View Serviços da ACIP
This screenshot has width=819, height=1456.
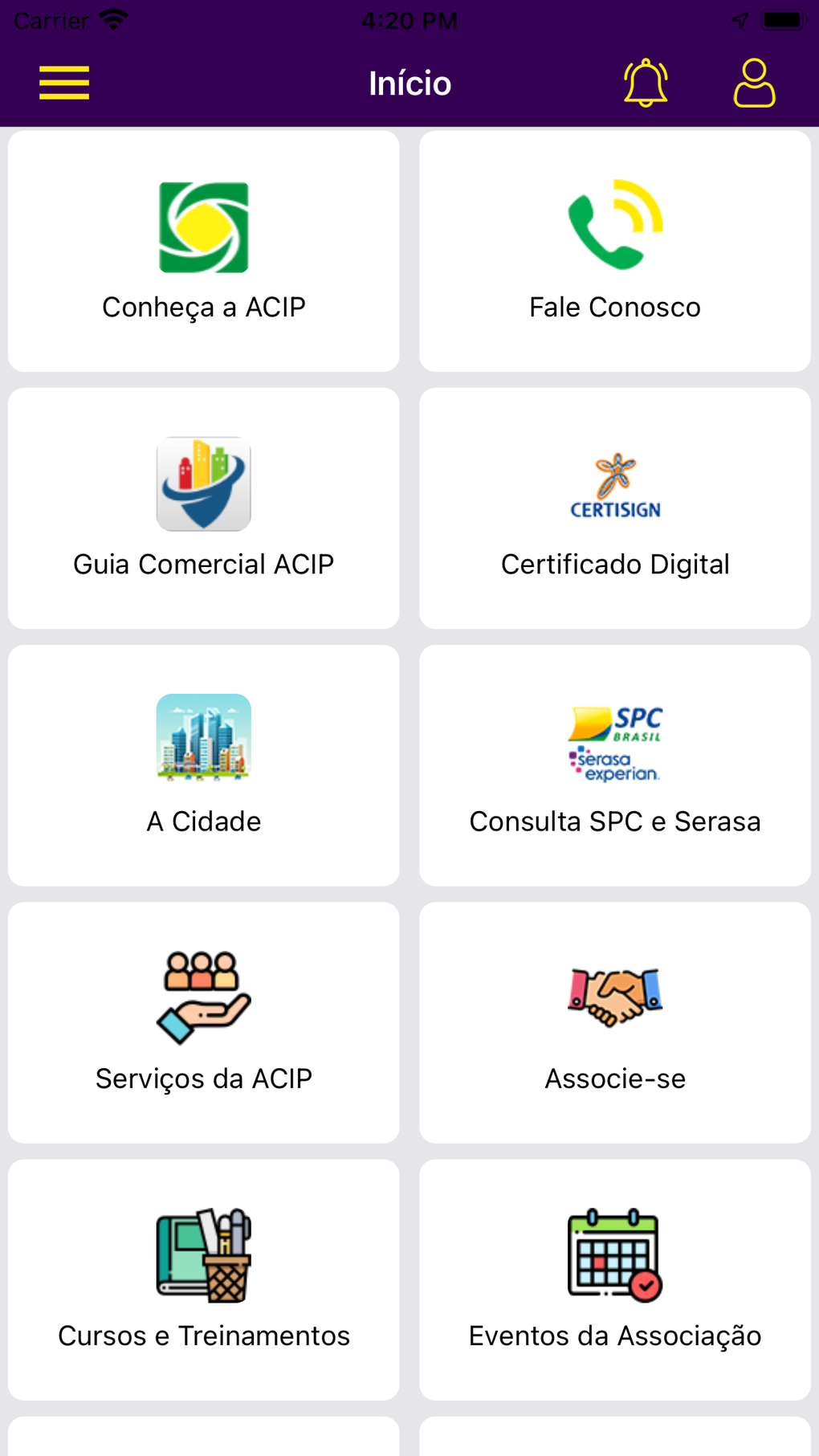point(204,1022)
